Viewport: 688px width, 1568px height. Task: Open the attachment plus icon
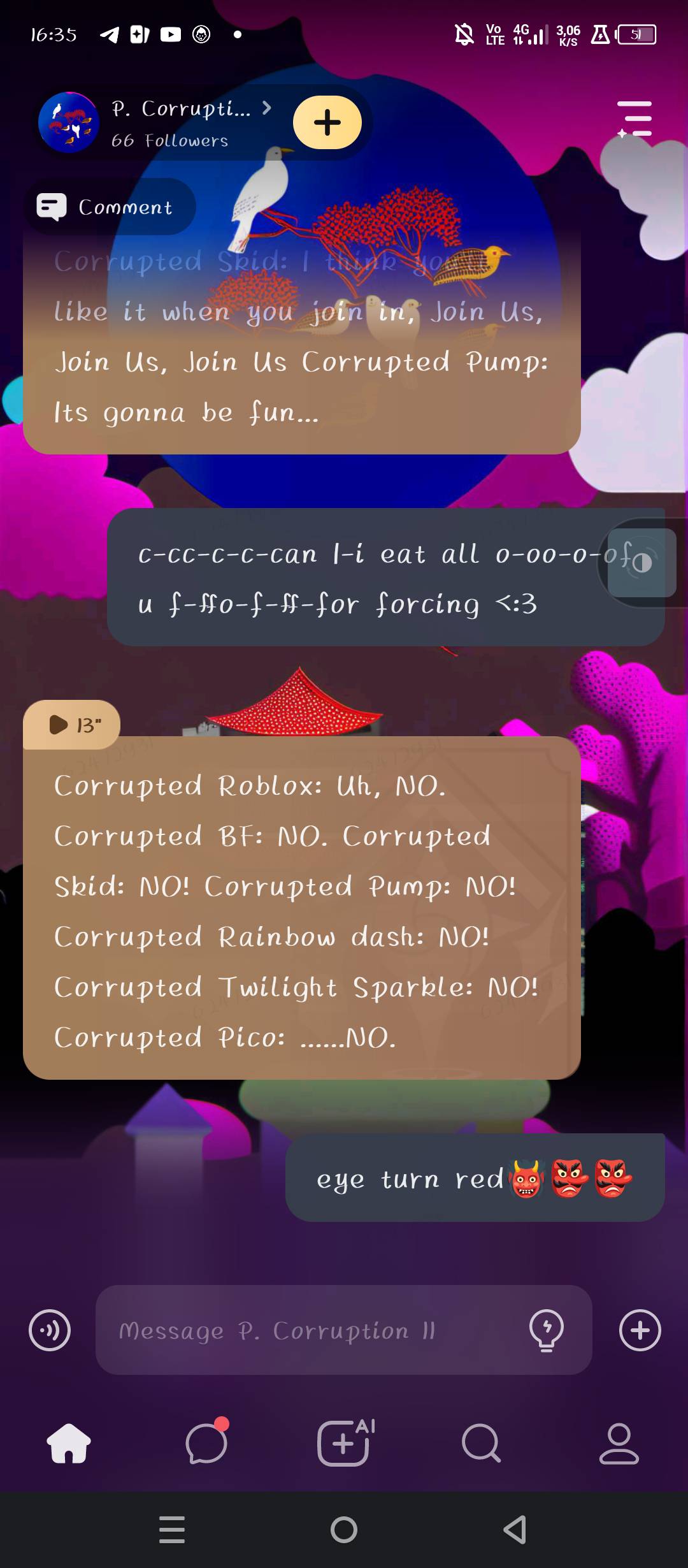pyautogui.click(x=640, y=1330)
